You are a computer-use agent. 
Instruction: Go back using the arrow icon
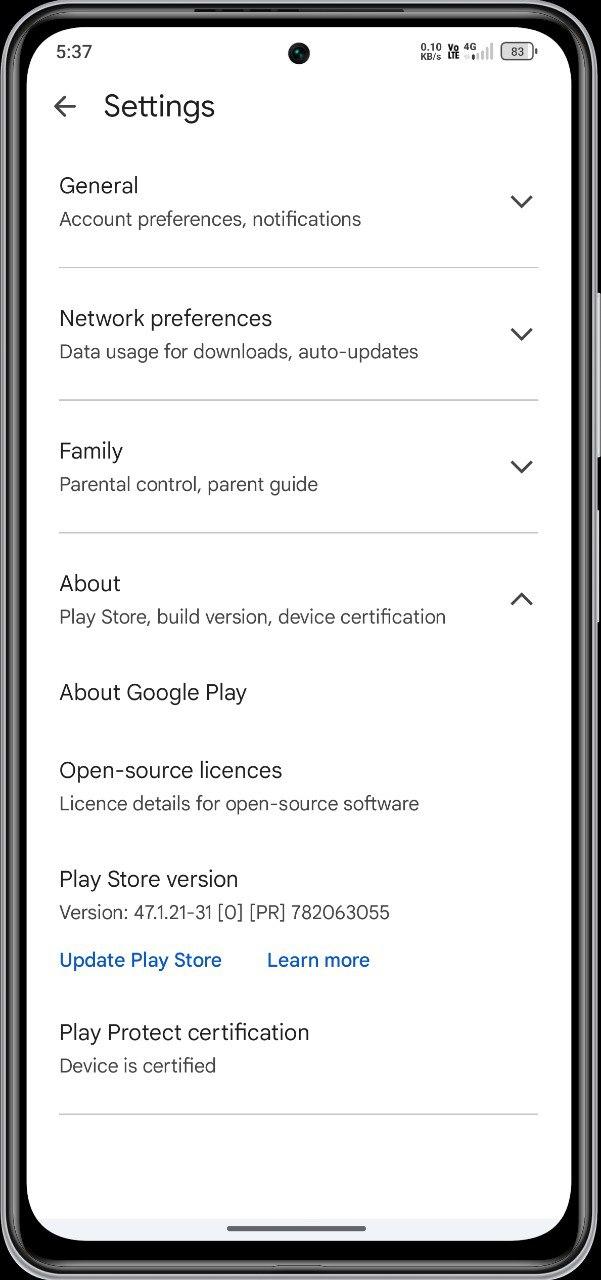[65, 106]
